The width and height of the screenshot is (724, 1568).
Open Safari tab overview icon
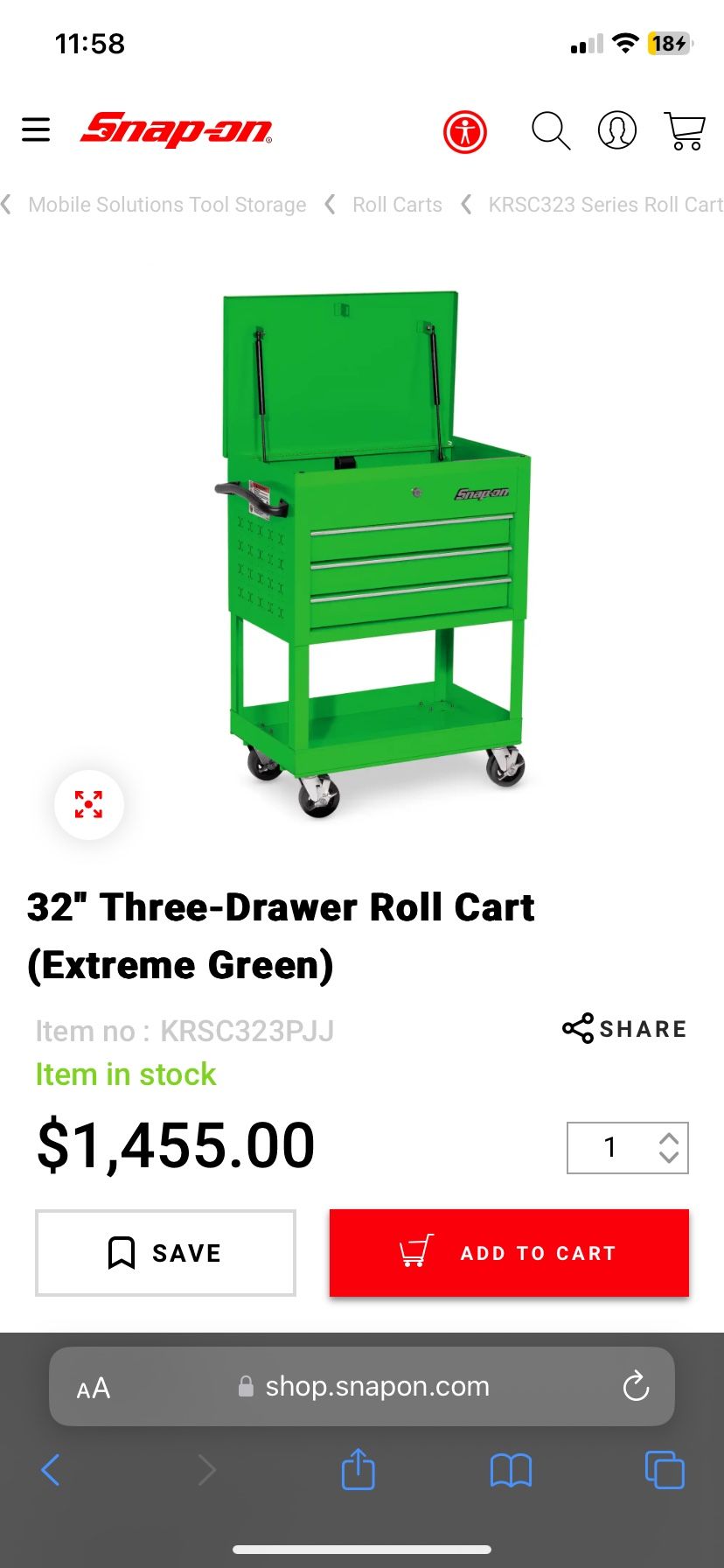point(663,1470)
